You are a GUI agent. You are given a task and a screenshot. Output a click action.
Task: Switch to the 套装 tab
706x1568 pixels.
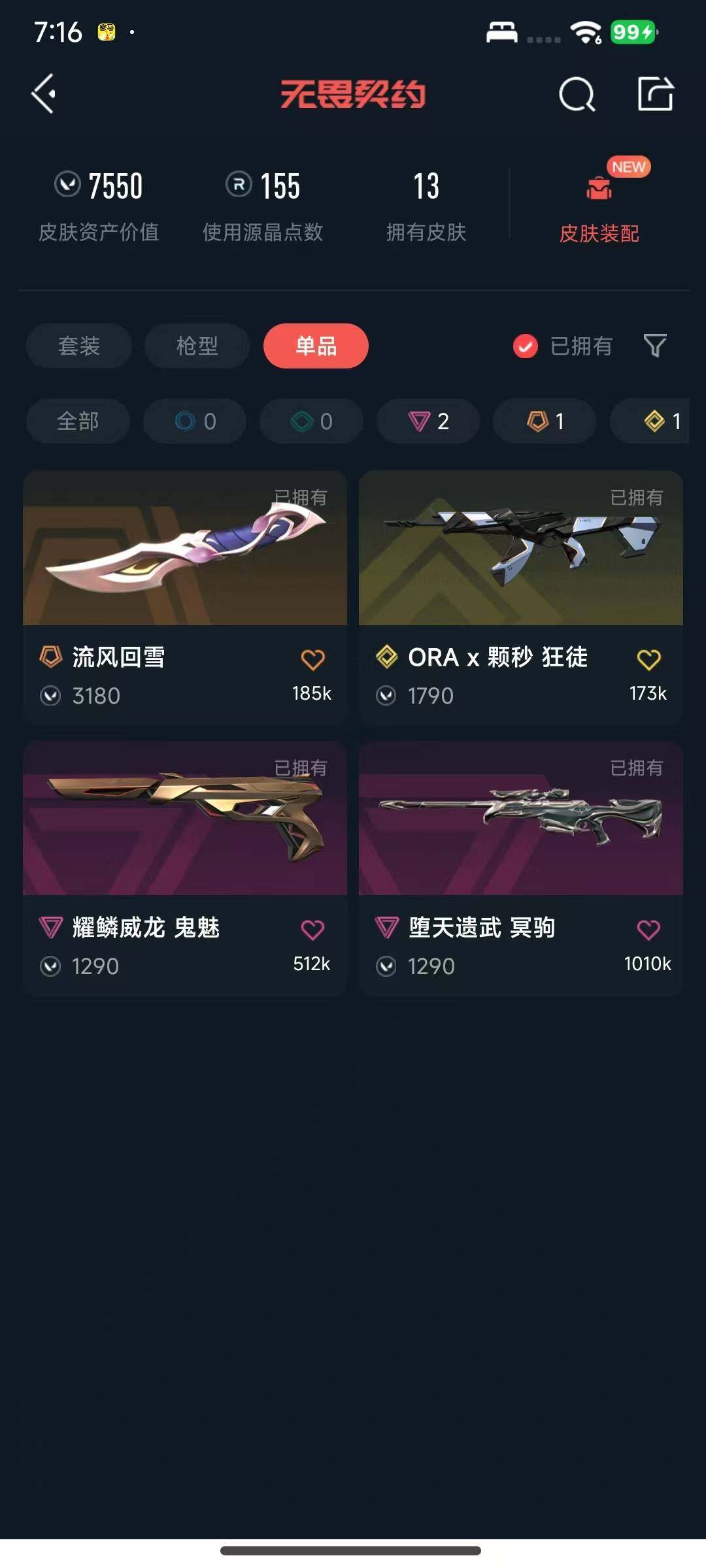79,346
